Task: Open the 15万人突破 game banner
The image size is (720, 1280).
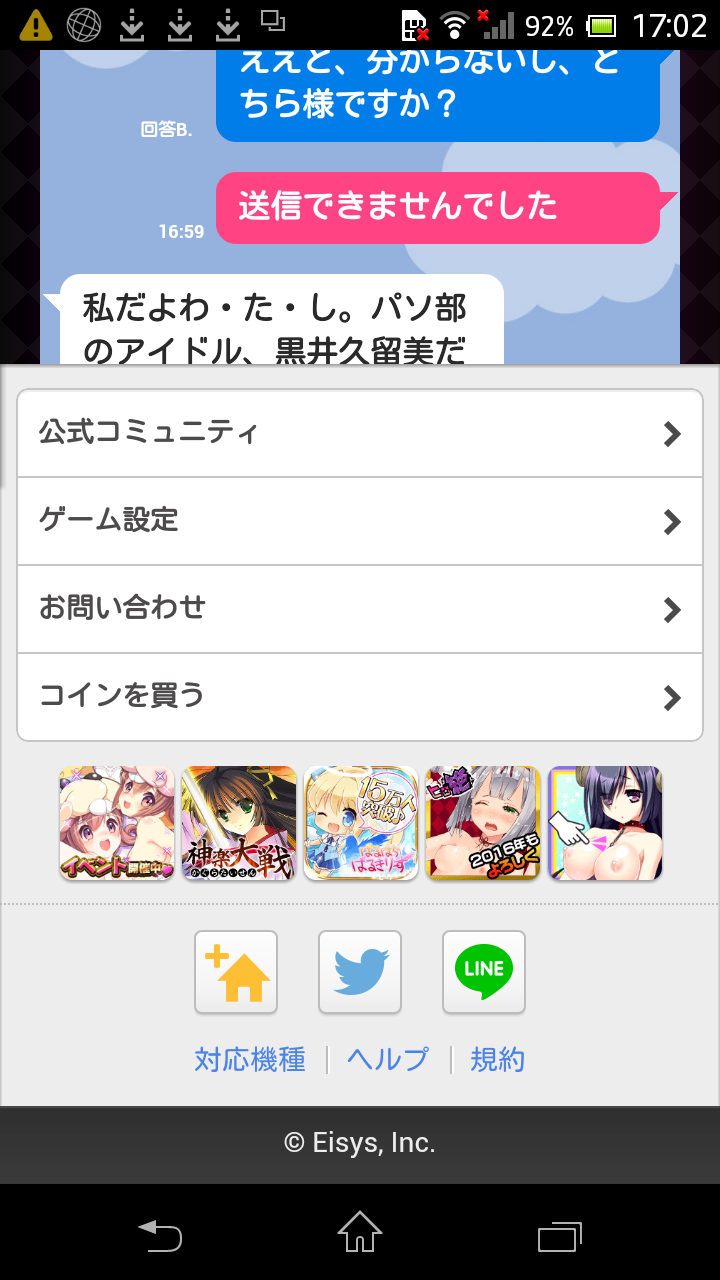Action: click(361, 823)
